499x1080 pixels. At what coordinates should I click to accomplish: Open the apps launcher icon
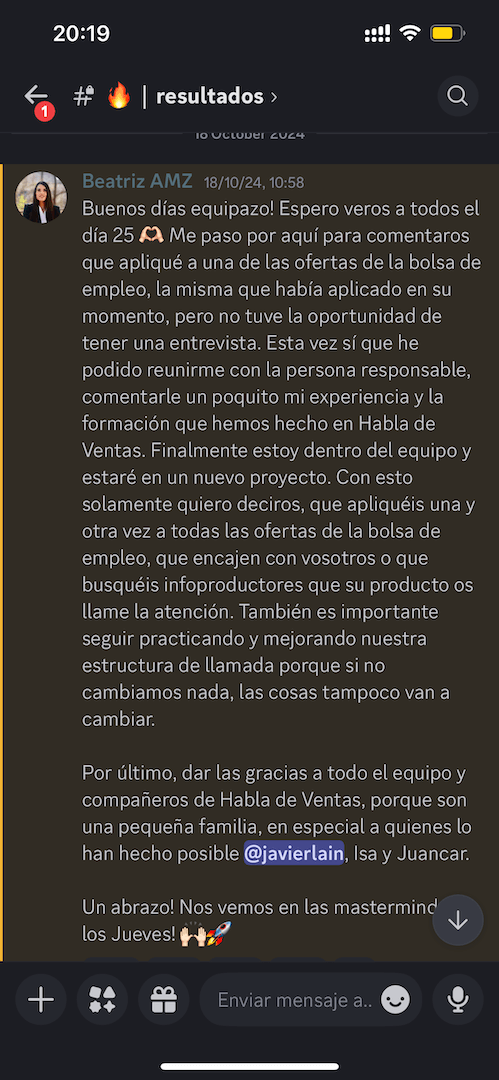(102, 999)
